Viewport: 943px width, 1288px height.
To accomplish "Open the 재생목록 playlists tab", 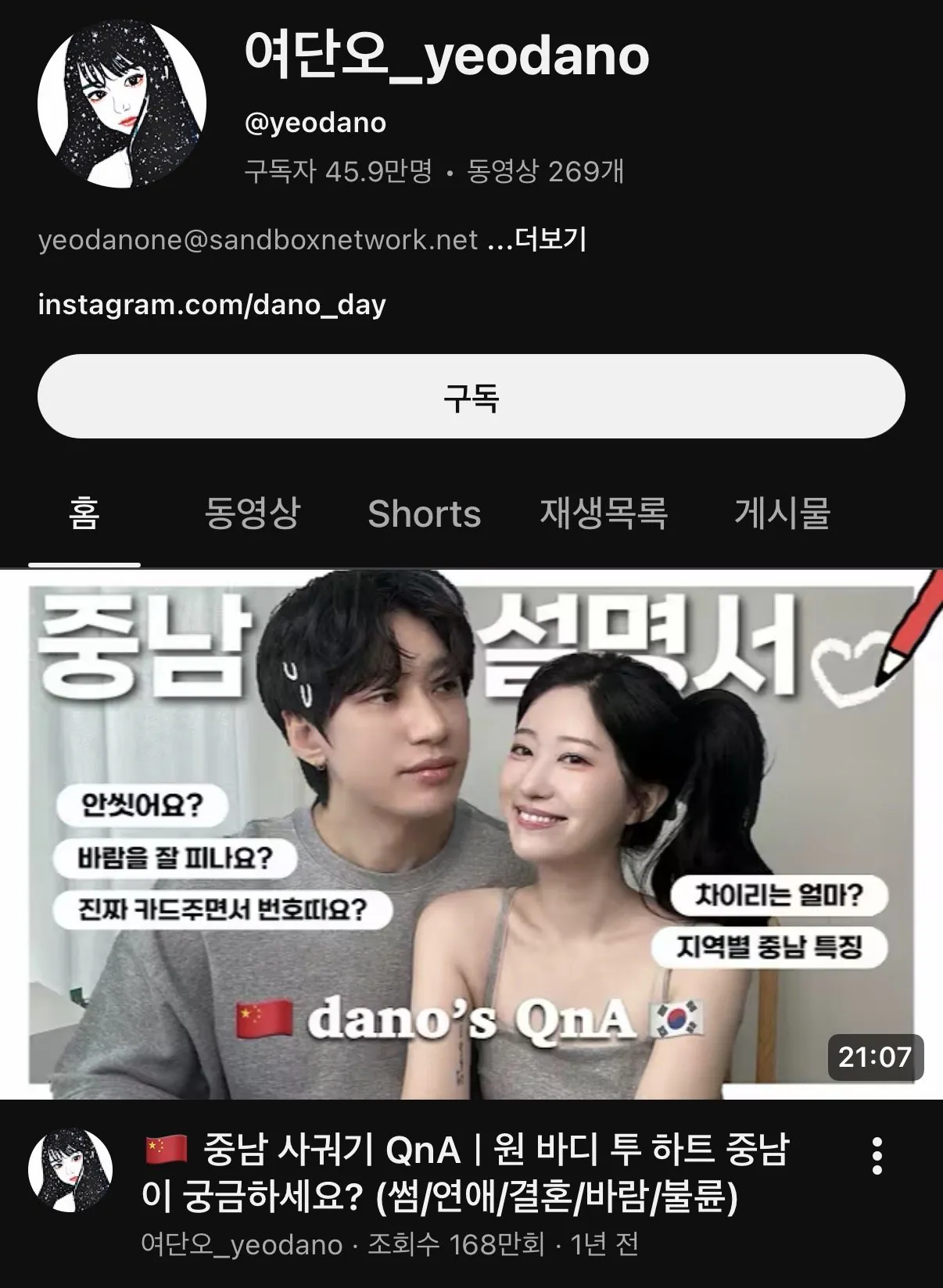I will point(604,513).
